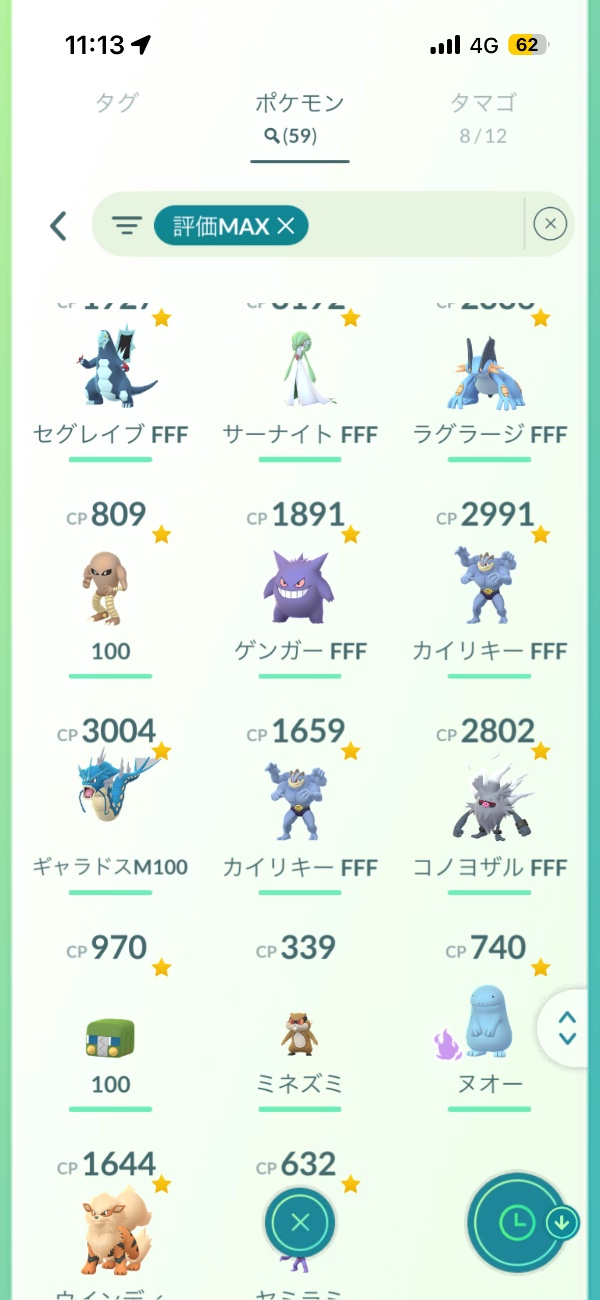Image resolution: width=600 pixels, height=1300 pixels.
Task: Open ゲンガー FFF with CP 1891
Action: point(300,590)
